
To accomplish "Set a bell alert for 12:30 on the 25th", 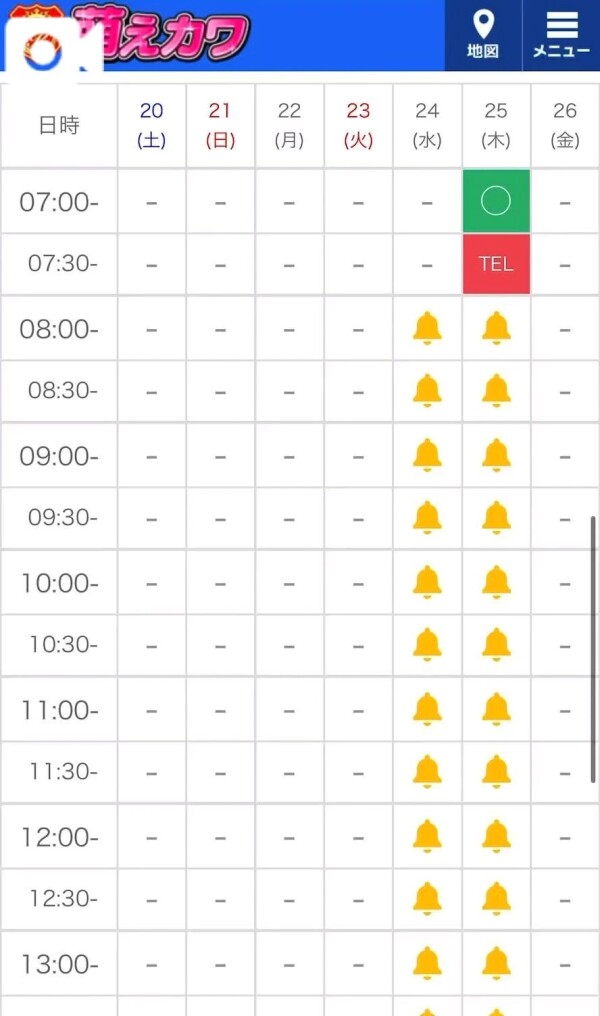I will (496, 899).
